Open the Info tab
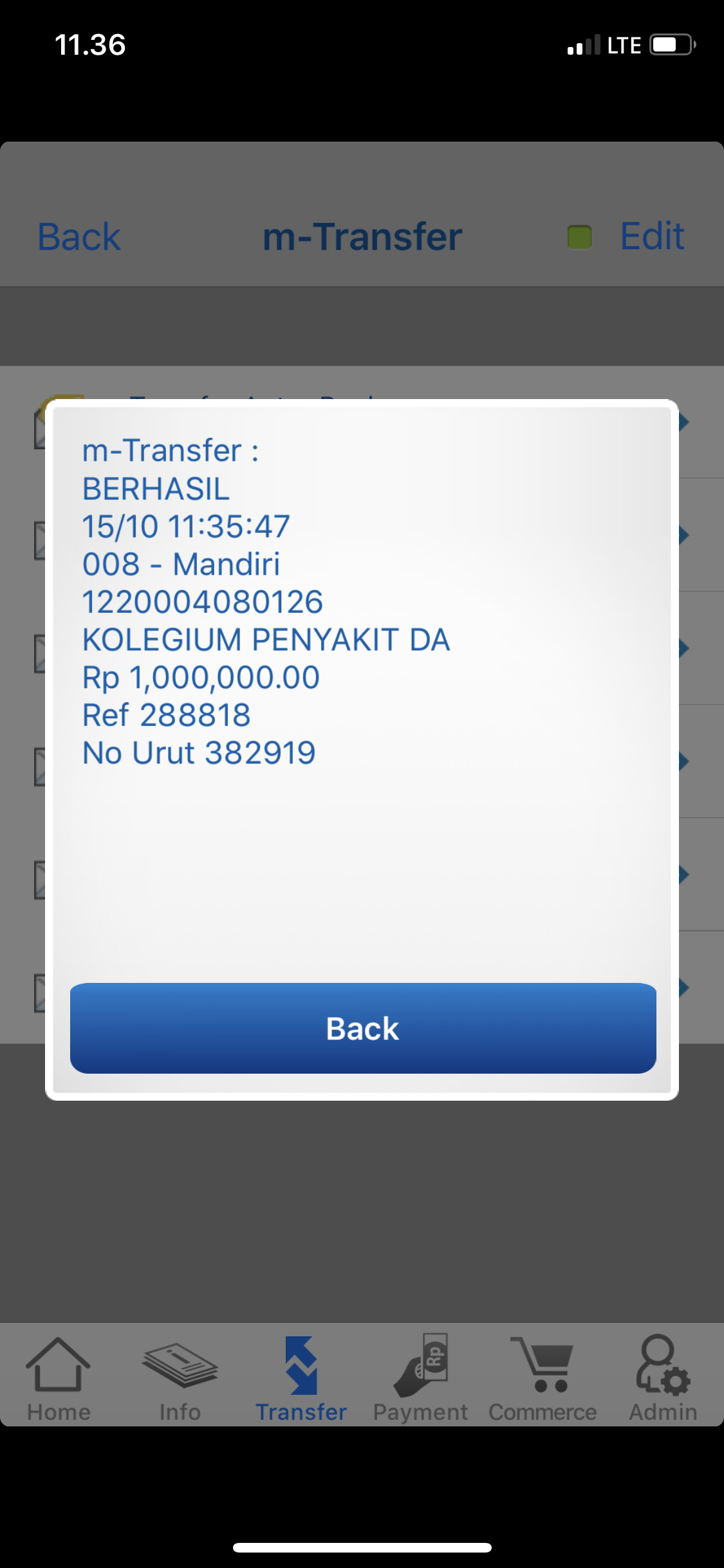Image resolution: width=724 pixels, height=1568 pixels. click(x=180, y=1379)
